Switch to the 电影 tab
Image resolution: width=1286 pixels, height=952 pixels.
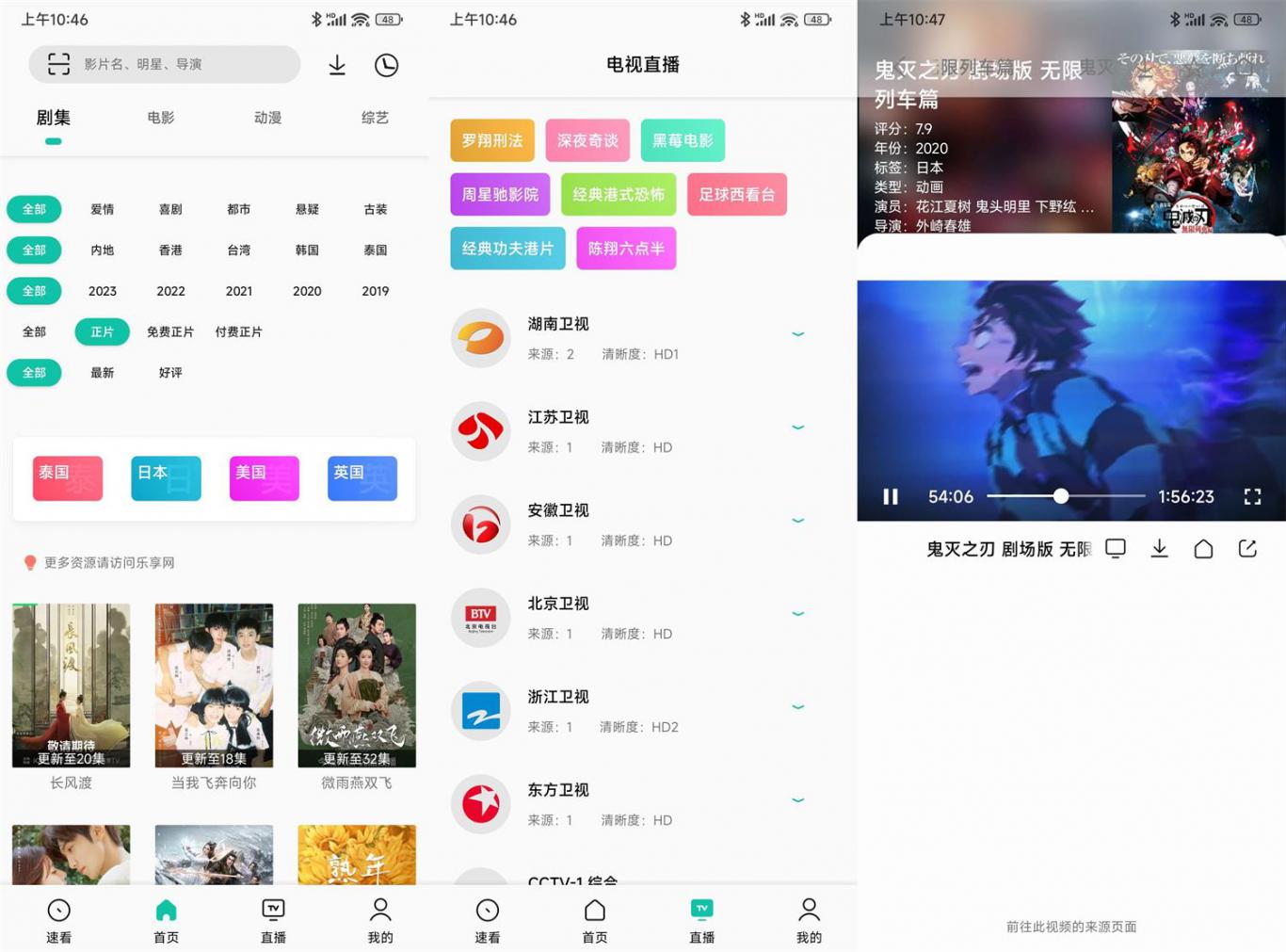pyautogui.click(x=160, y=118)
